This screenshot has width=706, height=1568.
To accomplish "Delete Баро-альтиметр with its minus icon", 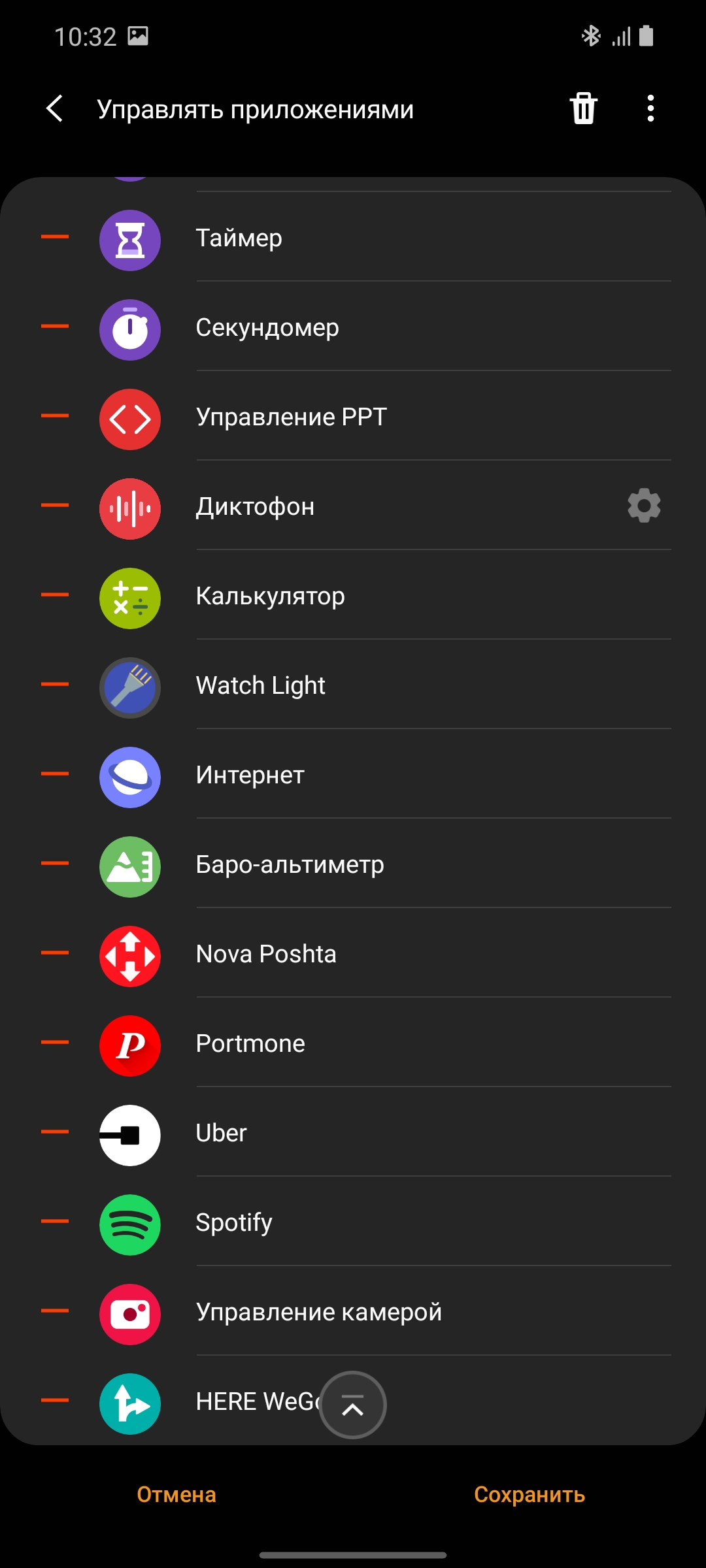I will point(55,863).
